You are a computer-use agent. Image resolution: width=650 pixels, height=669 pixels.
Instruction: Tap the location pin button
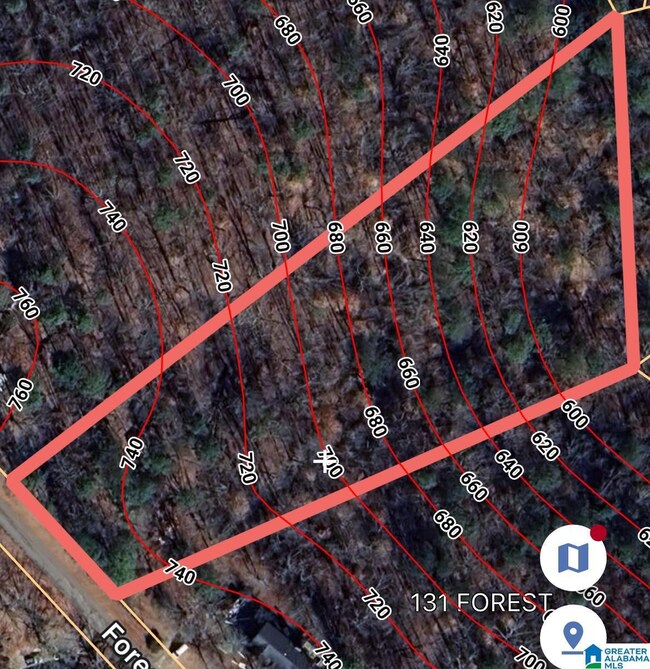coord(573,634)
